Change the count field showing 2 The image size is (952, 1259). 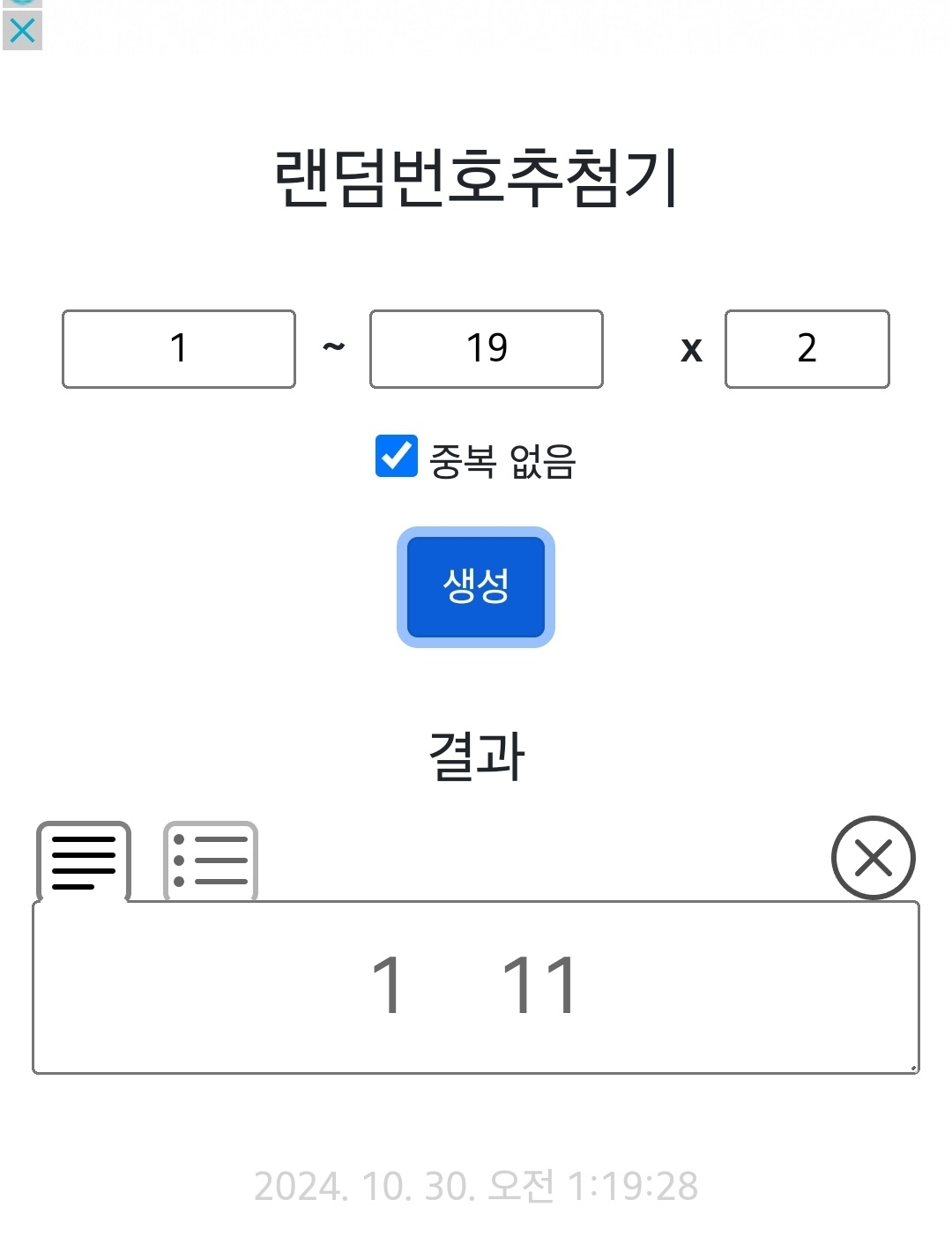click(807, 349)
